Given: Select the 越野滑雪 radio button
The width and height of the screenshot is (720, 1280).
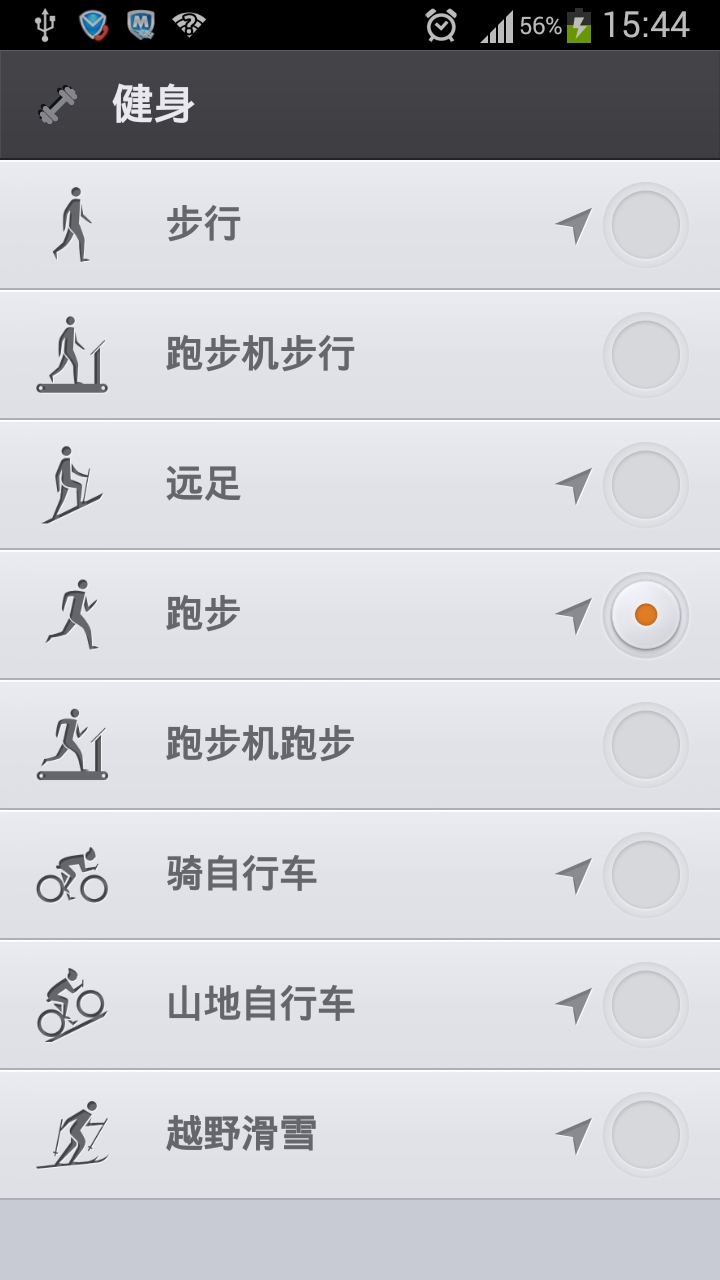Looking at the screenshot, I should (646, 1135).
